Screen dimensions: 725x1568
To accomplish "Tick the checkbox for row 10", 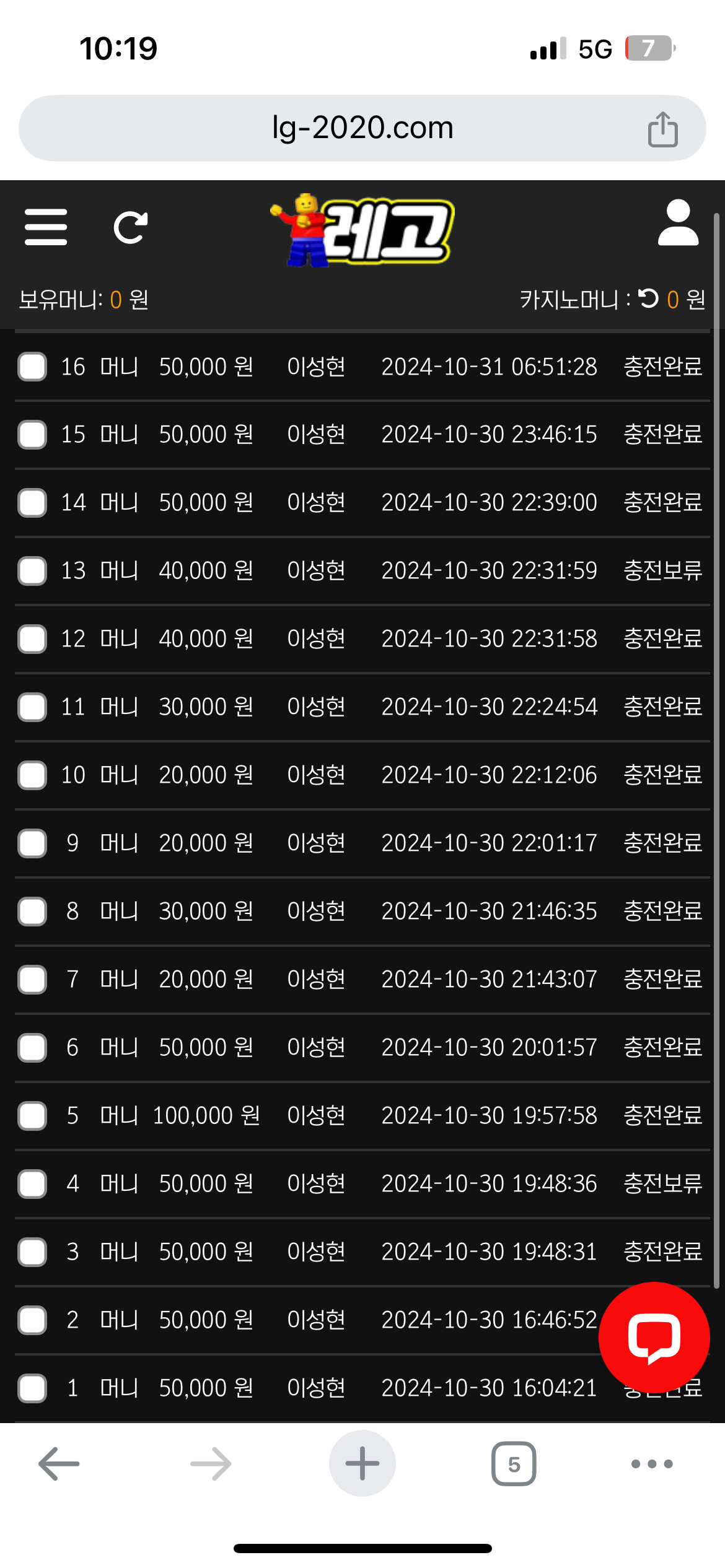I will (x=32, y=775).
